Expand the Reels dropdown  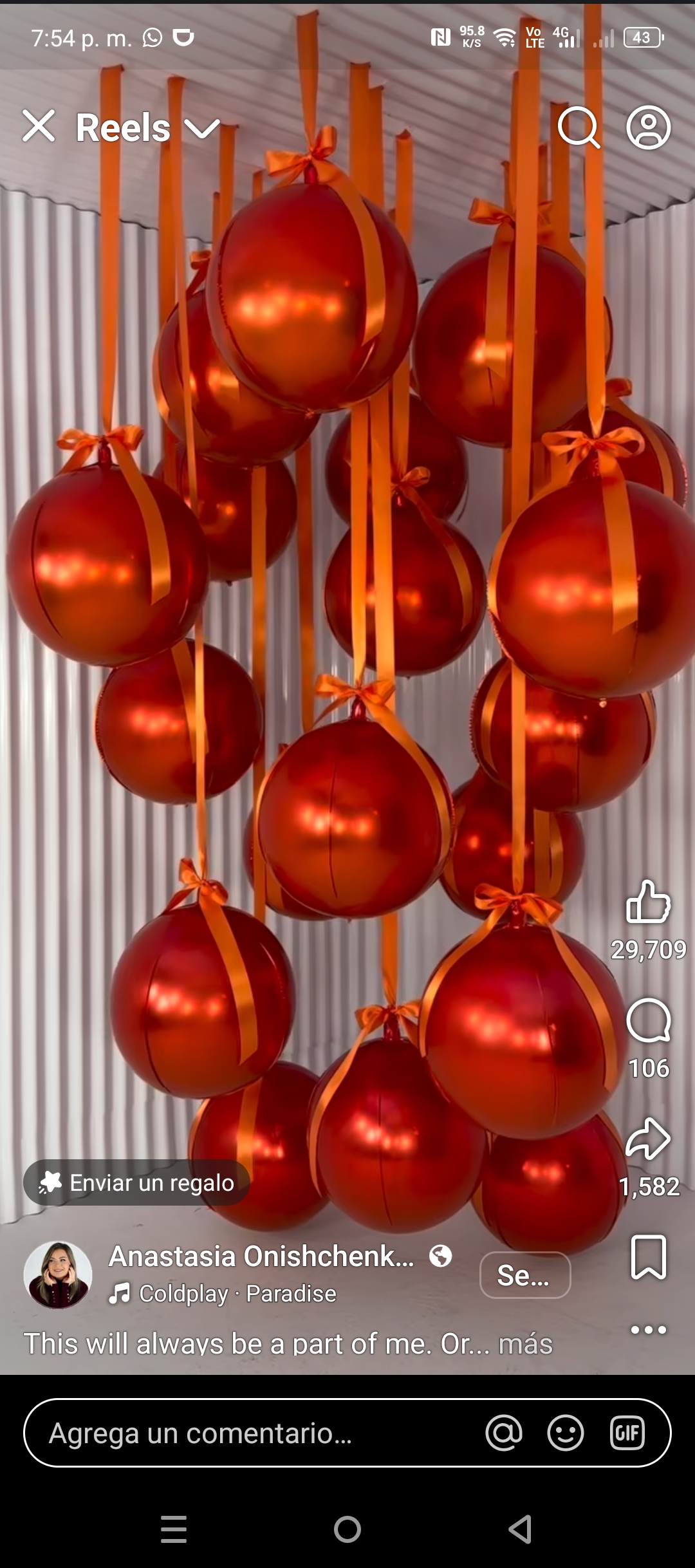(x=202, y=128)
